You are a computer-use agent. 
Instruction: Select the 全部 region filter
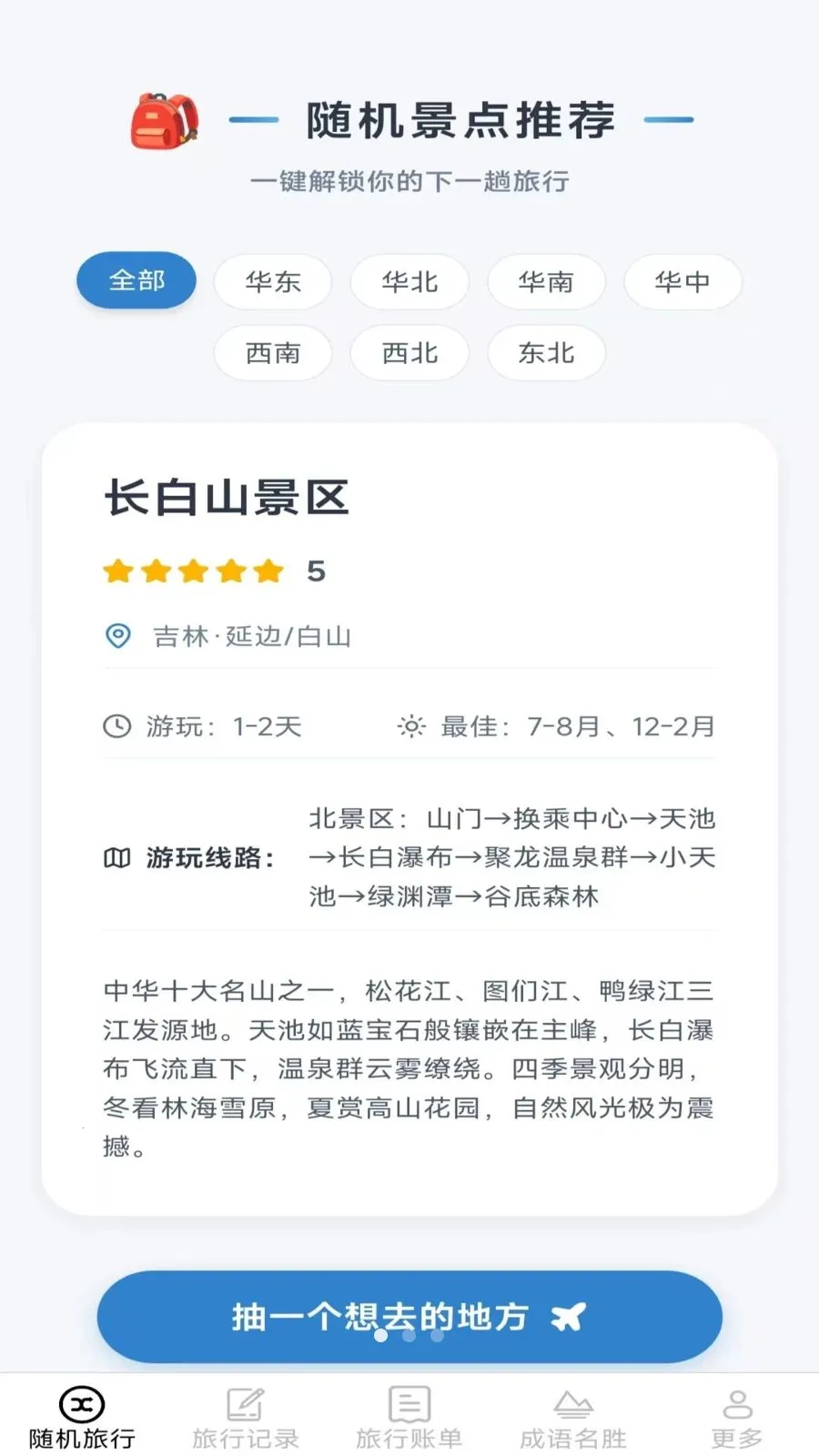point(136,281)
